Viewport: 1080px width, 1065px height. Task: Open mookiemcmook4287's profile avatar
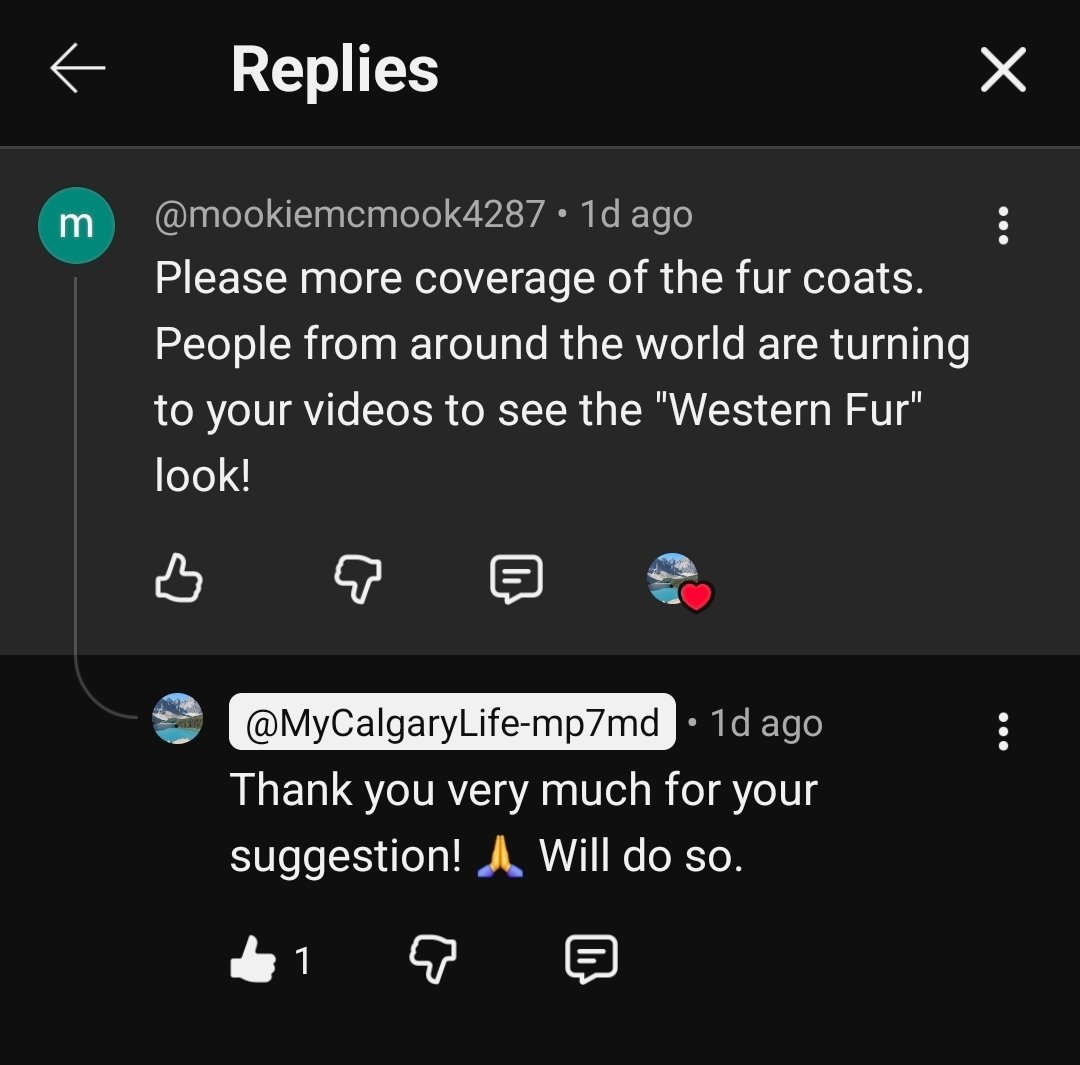(76, 225)
